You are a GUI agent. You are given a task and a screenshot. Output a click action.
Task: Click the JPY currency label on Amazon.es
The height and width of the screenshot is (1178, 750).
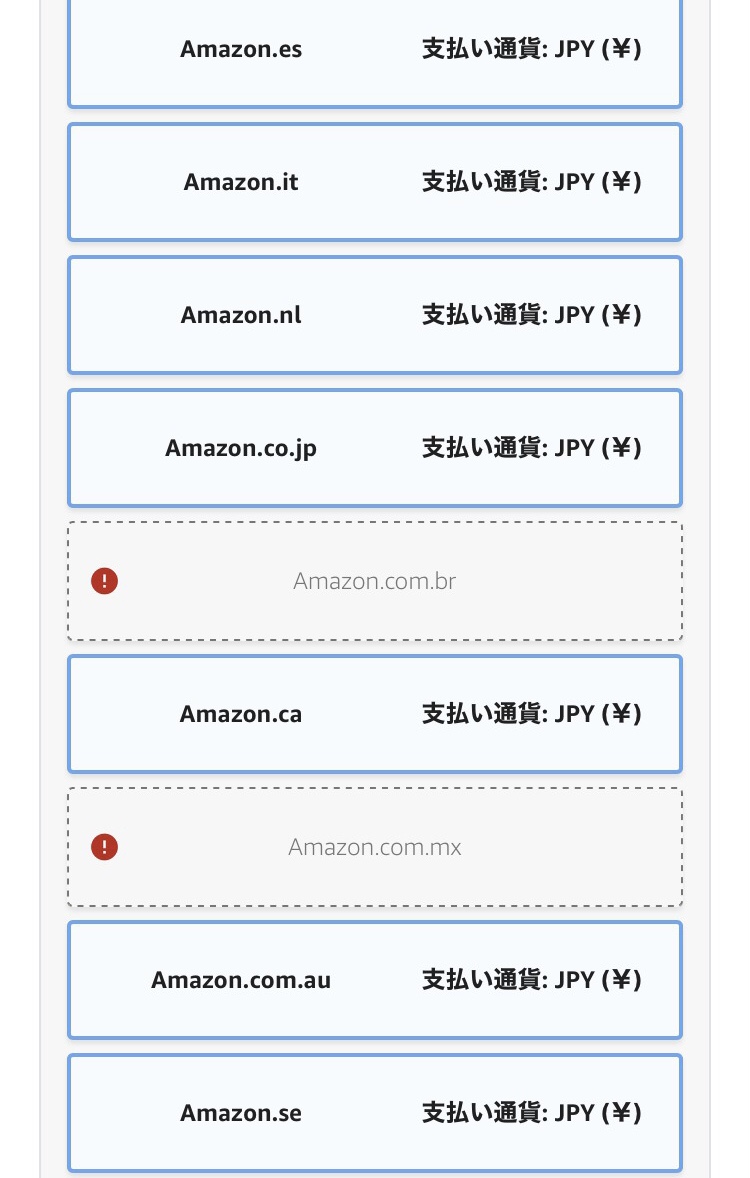click(x=533, y=48)
